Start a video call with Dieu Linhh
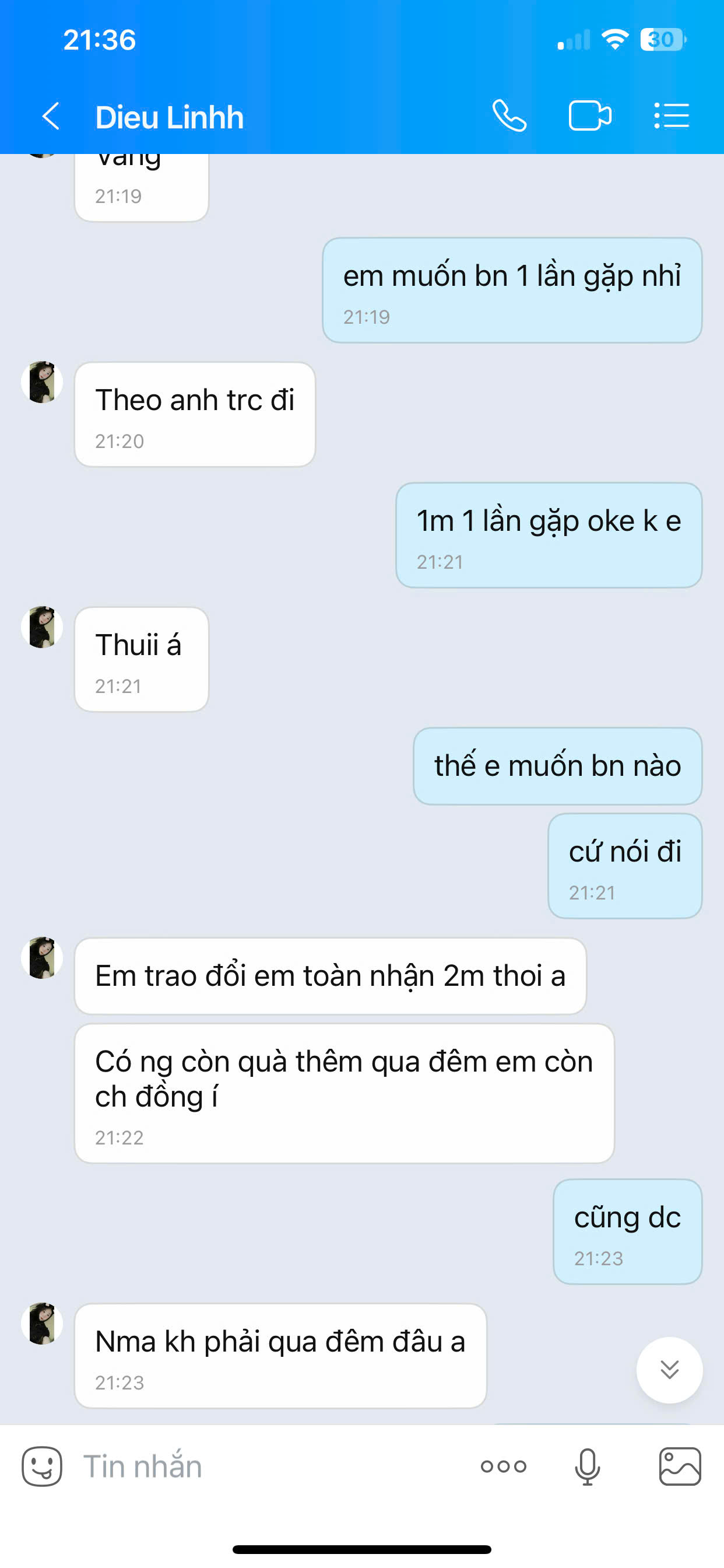The image size is (724, 1568). (x=589, y=116)
